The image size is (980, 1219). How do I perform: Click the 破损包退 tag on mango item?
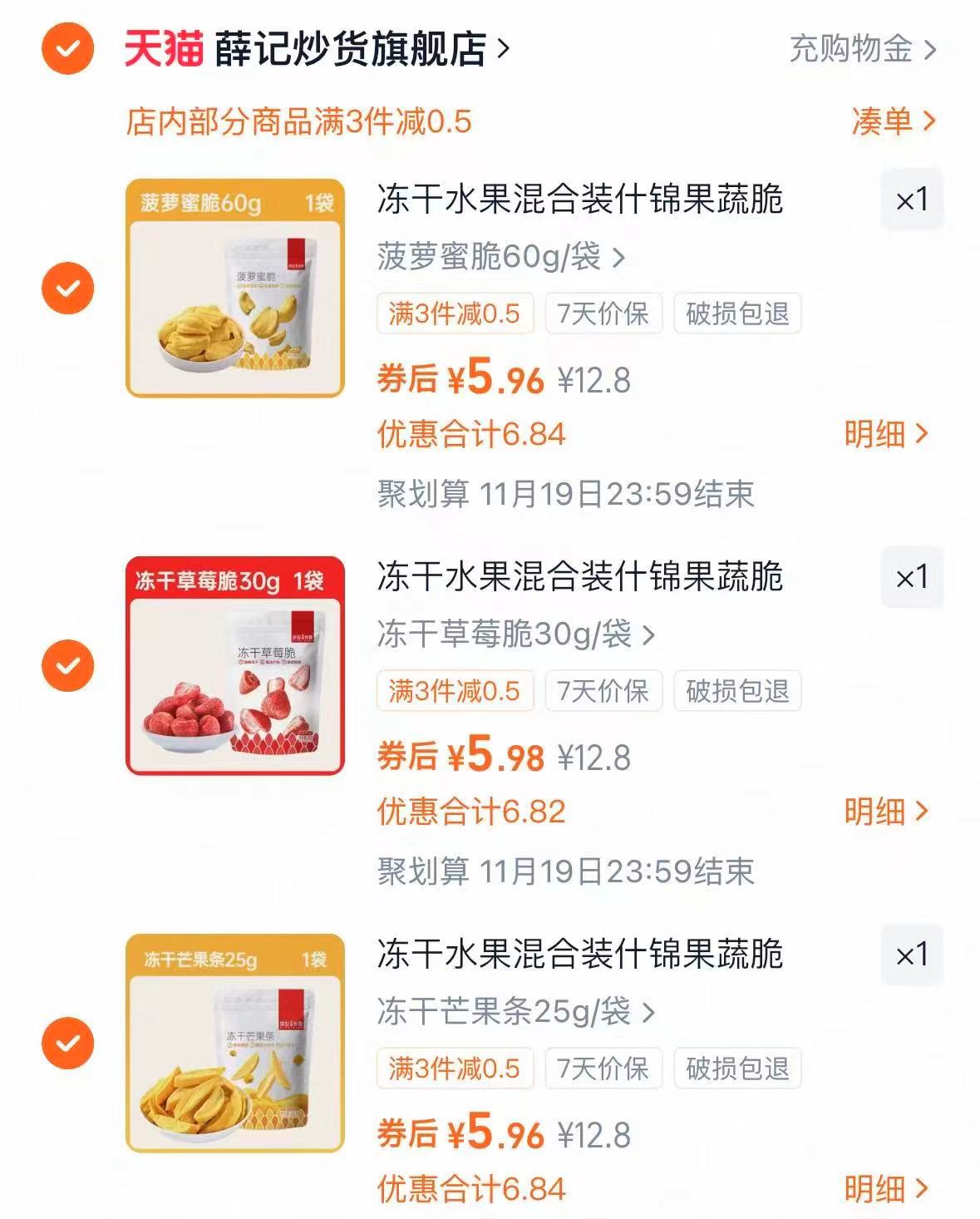[736, 1069]
